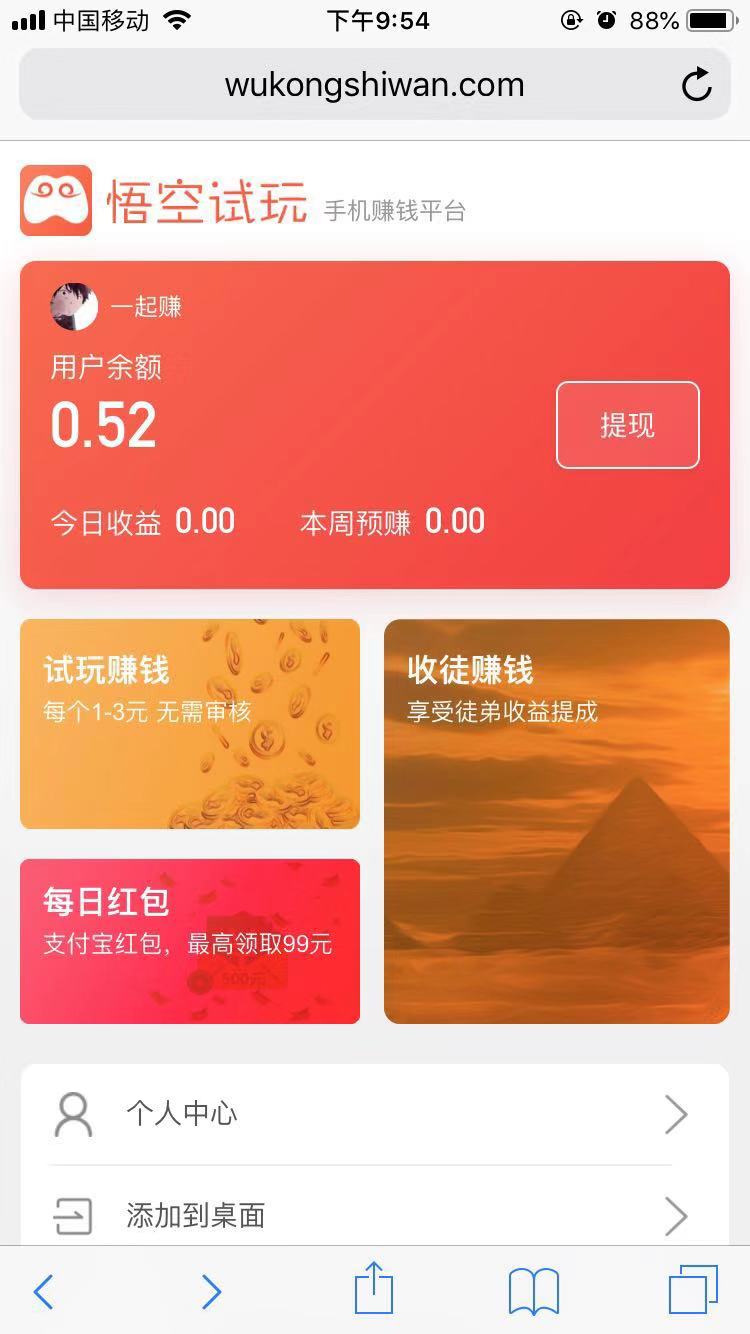Screen dimensions: 750x1334
Task: Open Safari bookmarks
Action: 533,1291
